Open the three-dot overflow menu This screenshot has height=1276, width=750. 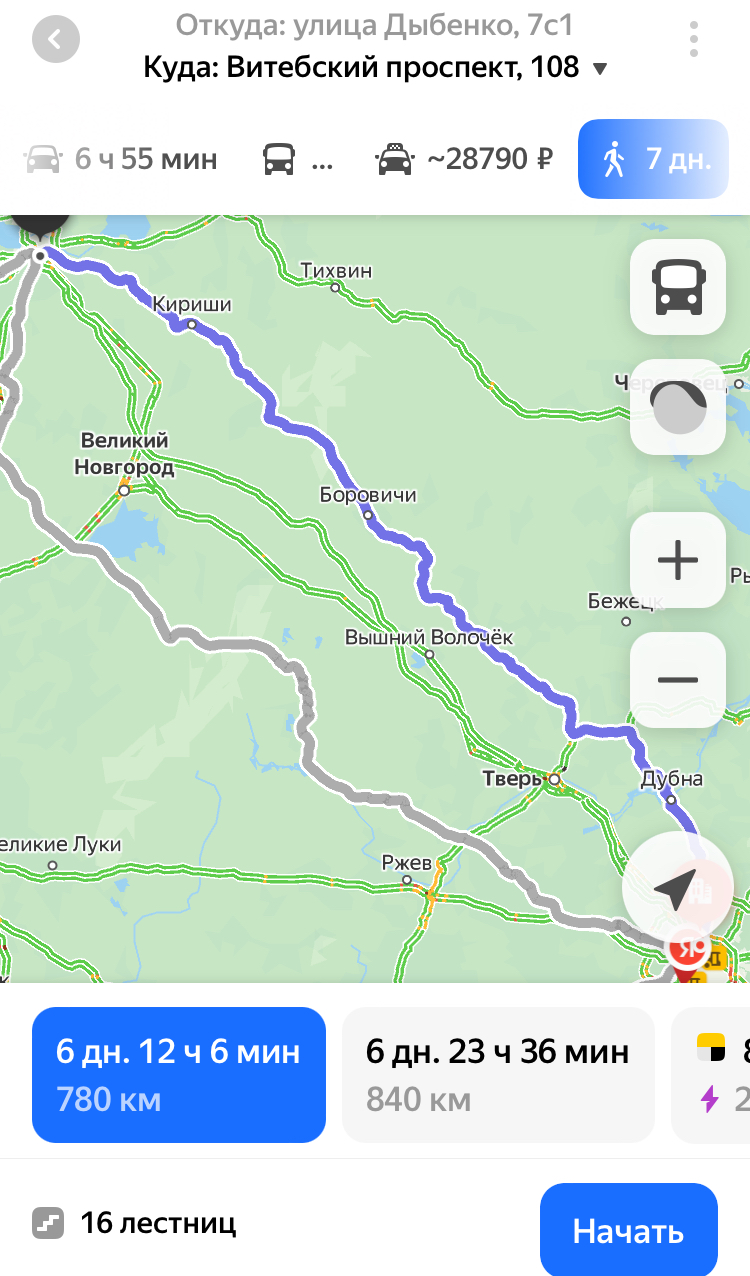click(693, 40)
